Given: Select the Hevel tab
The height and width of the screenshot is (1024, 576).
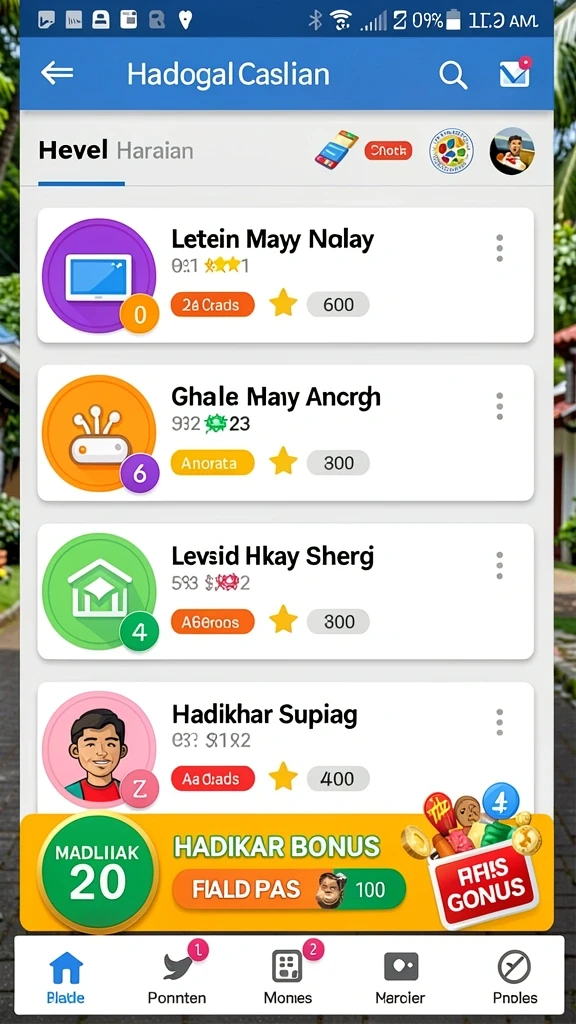Looking at the screenshot, I should pos(72,151).
